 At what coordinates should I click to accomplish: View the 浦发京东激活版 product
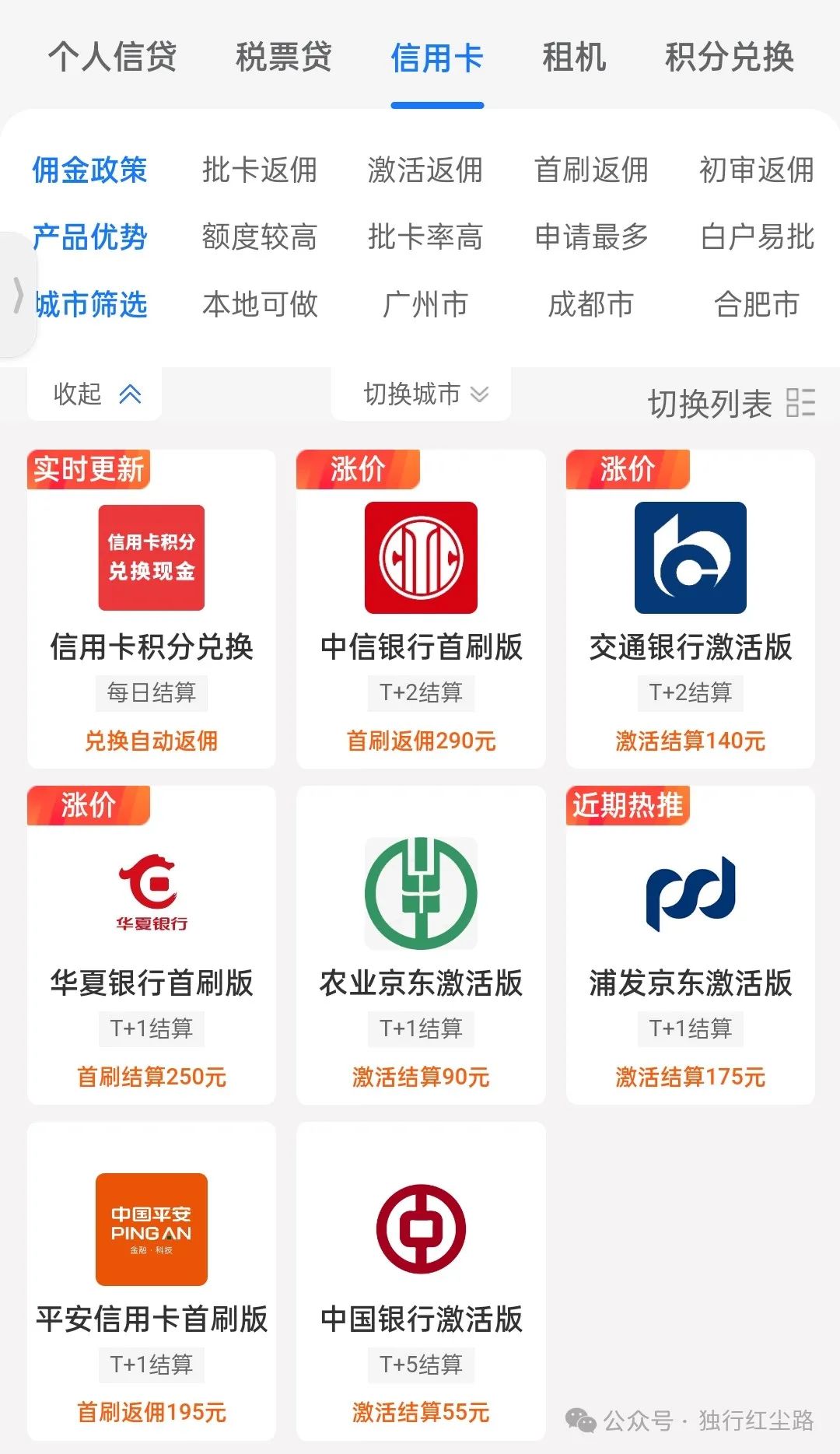(x=691, y=945)
